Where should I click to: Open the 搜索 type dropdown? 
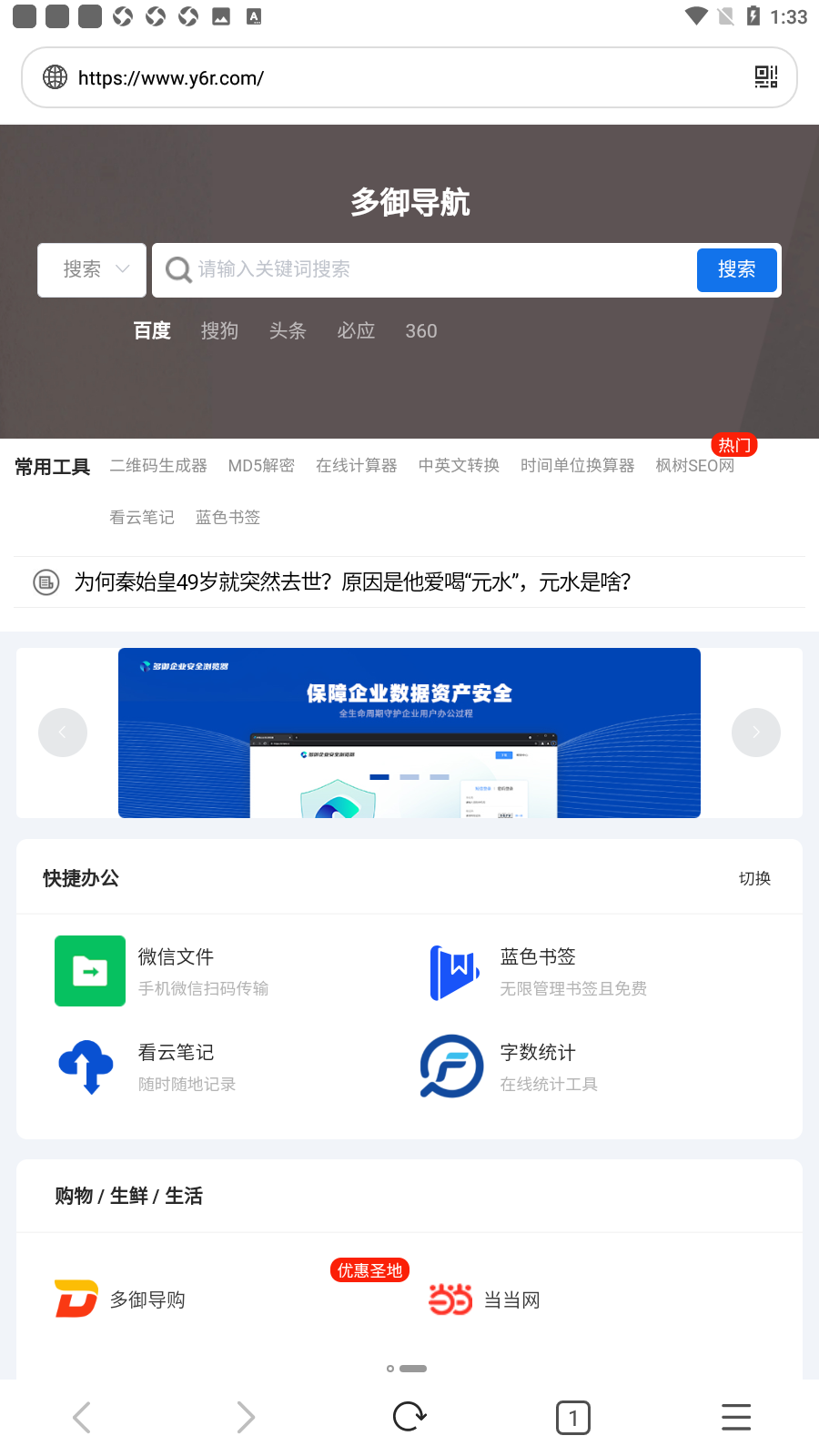click(92, 269)
